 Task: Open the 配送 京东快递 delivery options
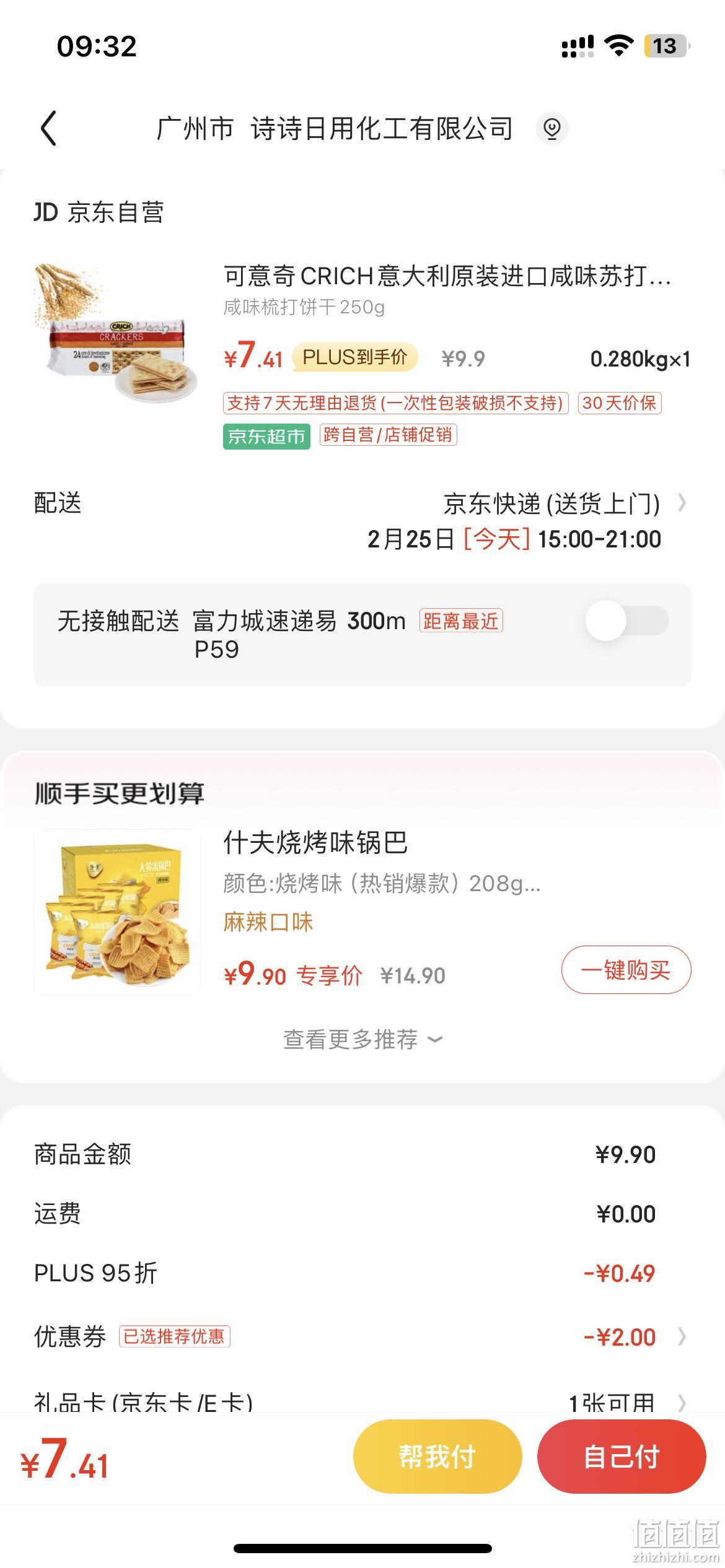(362, 521)
